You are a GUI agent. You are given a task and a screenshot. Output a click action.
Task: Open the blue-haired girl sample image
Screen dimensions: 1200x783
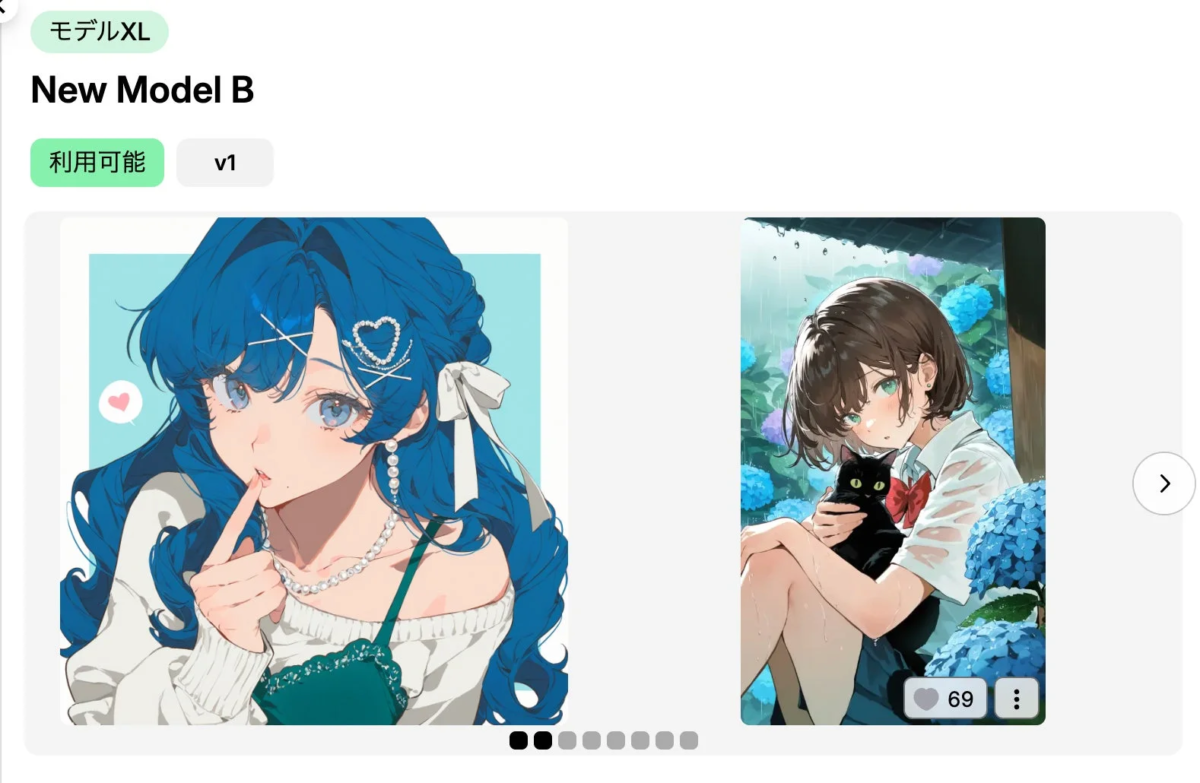[314, 471]
